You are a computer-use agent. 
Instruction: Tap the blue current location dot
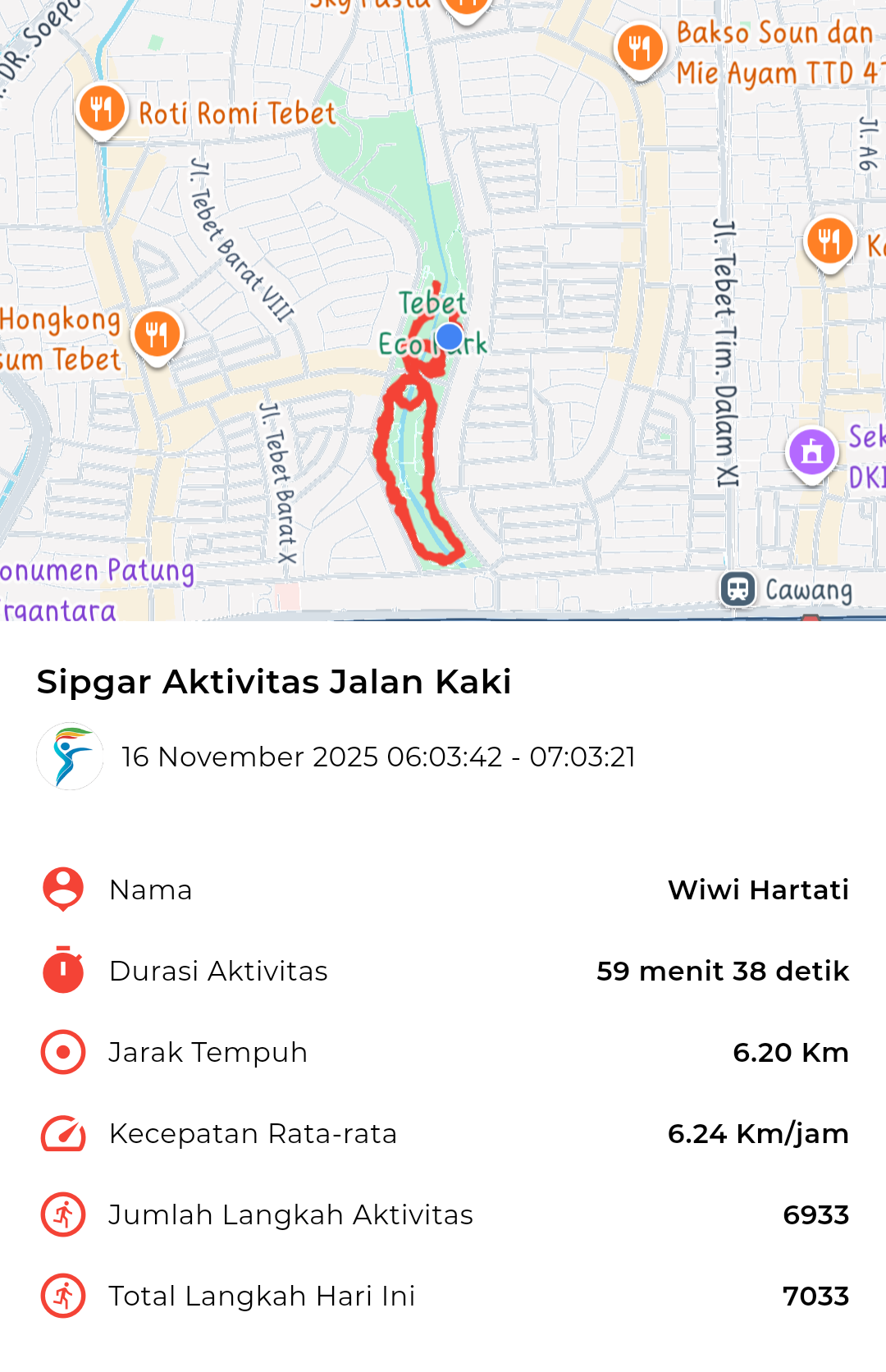pyautogui.click(x=450, y=336)
